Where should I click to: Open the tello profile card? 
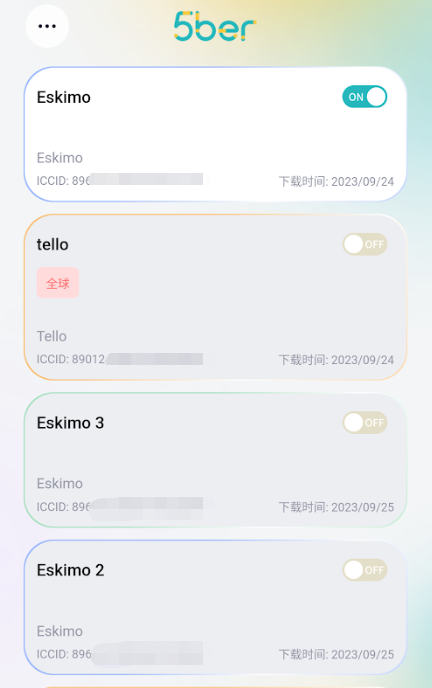(x=215, y=297)
